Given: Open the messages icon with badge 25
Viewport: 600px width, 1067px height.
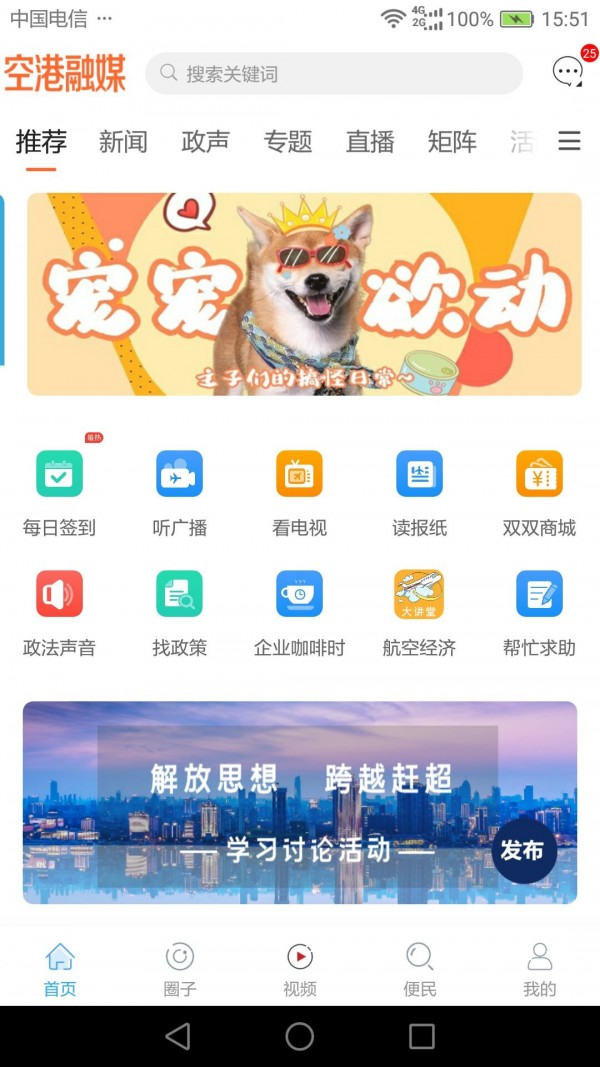Looking at the screenshot, I should point(569,71).
